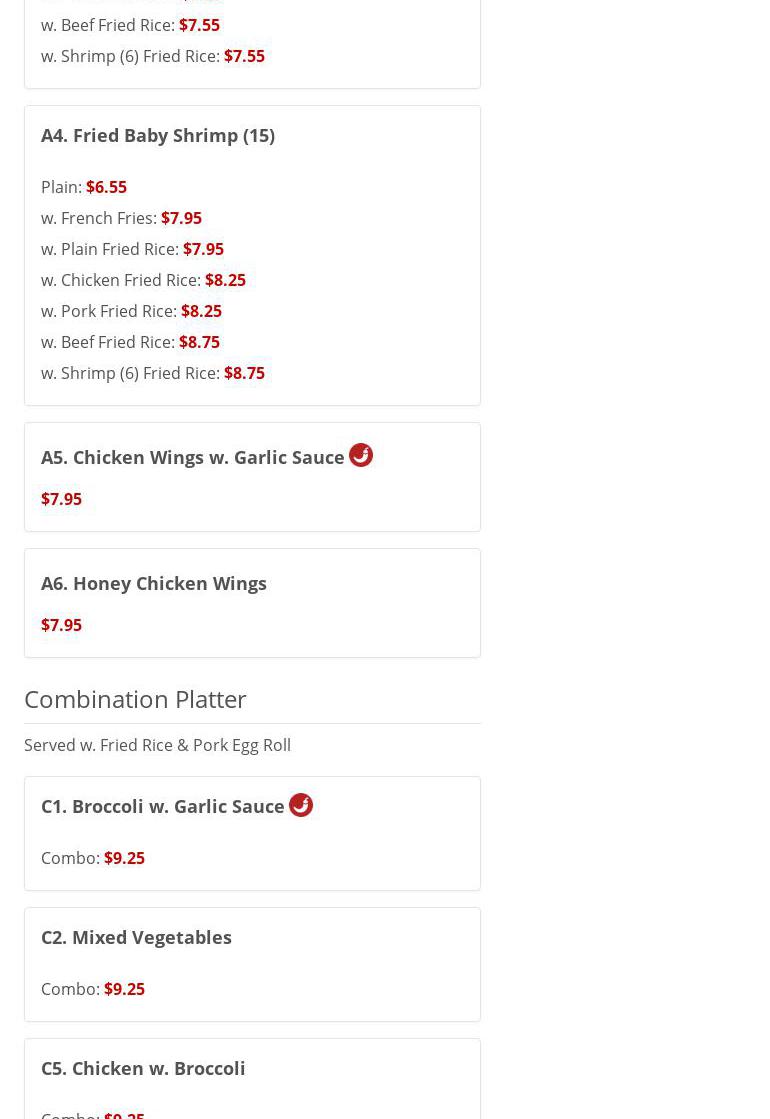Select A5 Chicken Wings w. Garlic Sauce
This screenshot has height=1119, width=770.
(193, 457)
